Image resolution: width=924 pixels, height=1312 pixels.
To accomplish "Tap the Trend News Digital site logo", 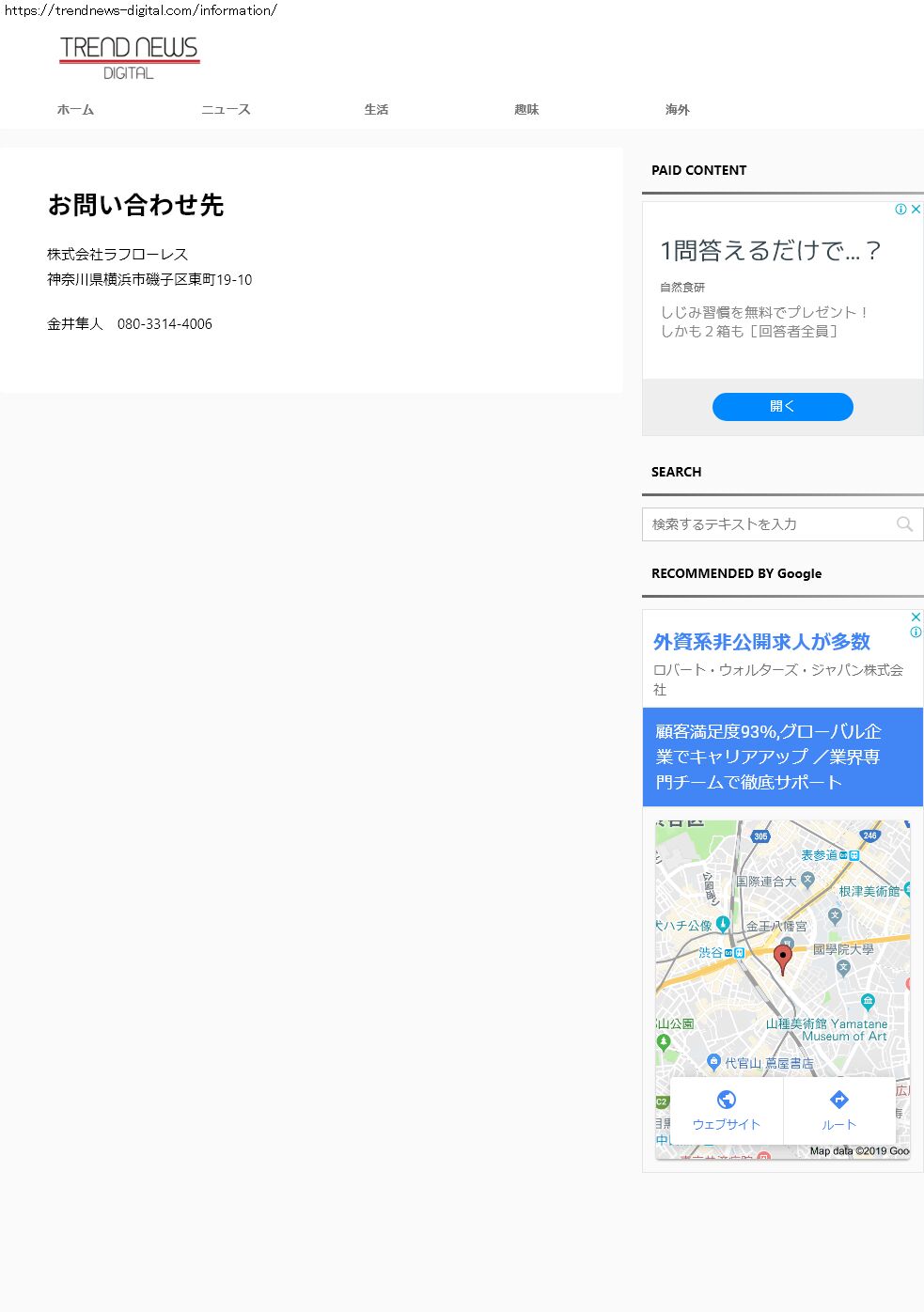I will 130,57.
